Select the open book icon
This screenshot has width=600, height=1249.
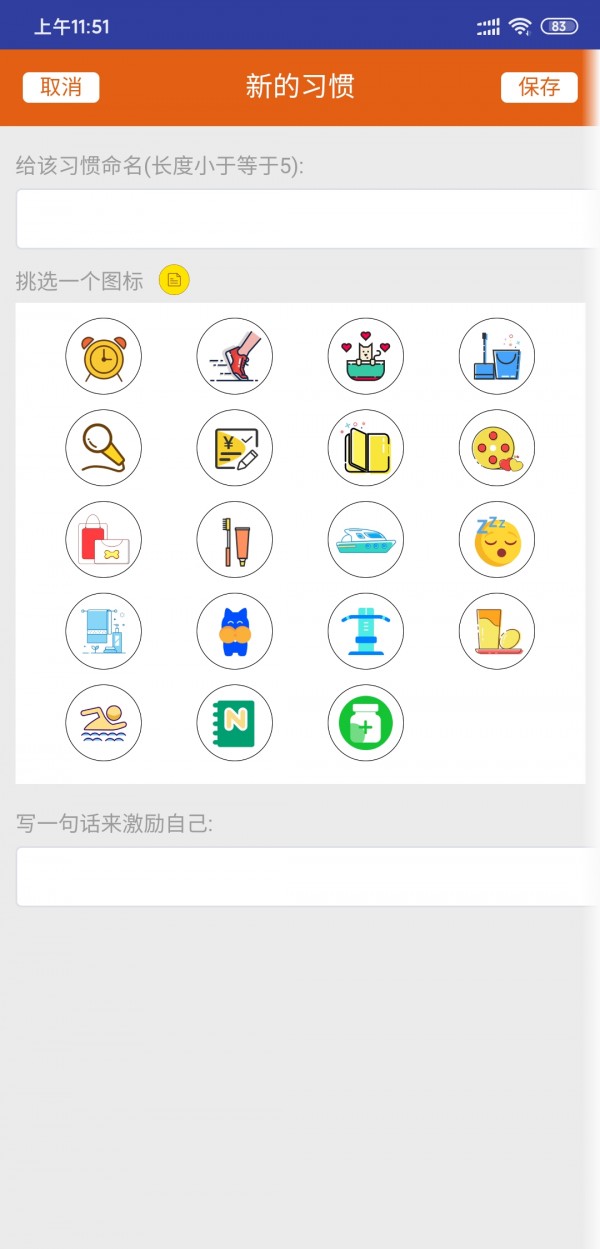click(366, 448)
